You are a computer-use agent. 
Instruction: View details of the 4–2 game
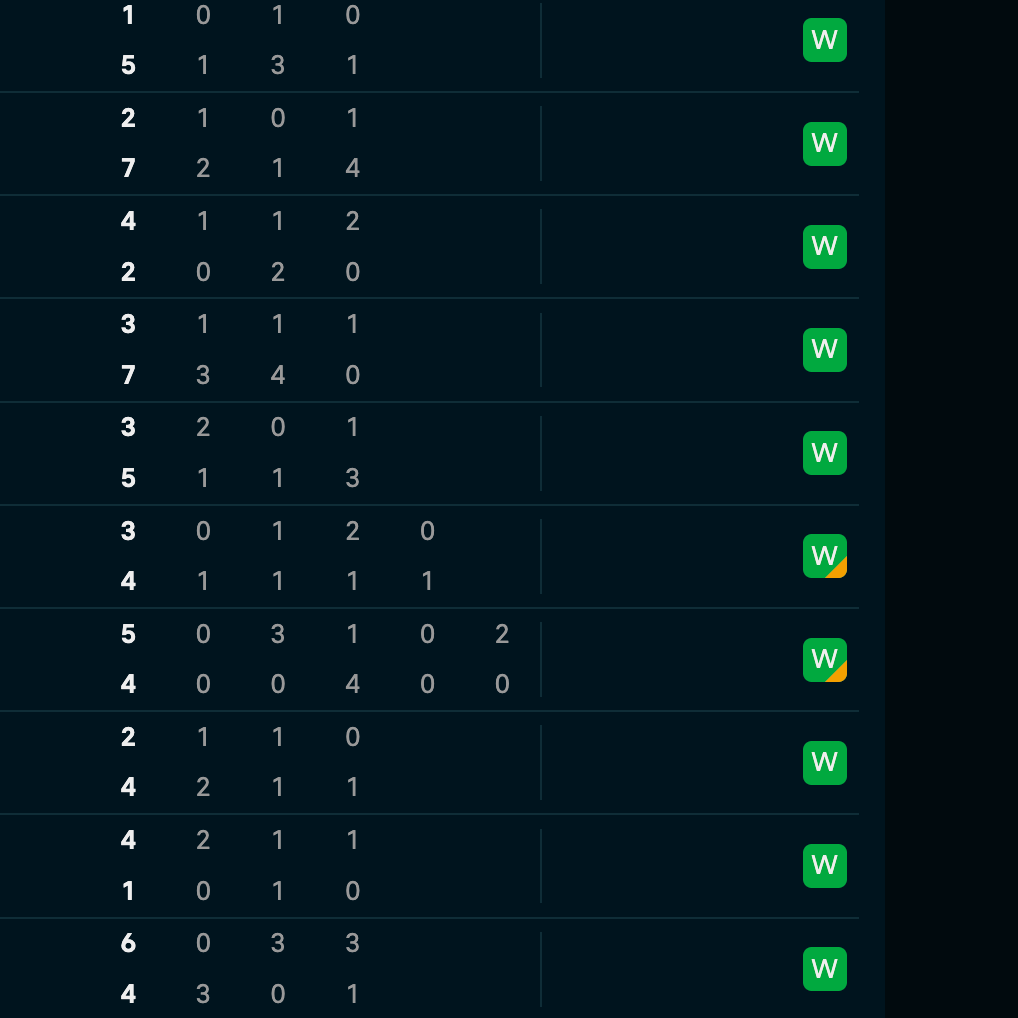400,247
